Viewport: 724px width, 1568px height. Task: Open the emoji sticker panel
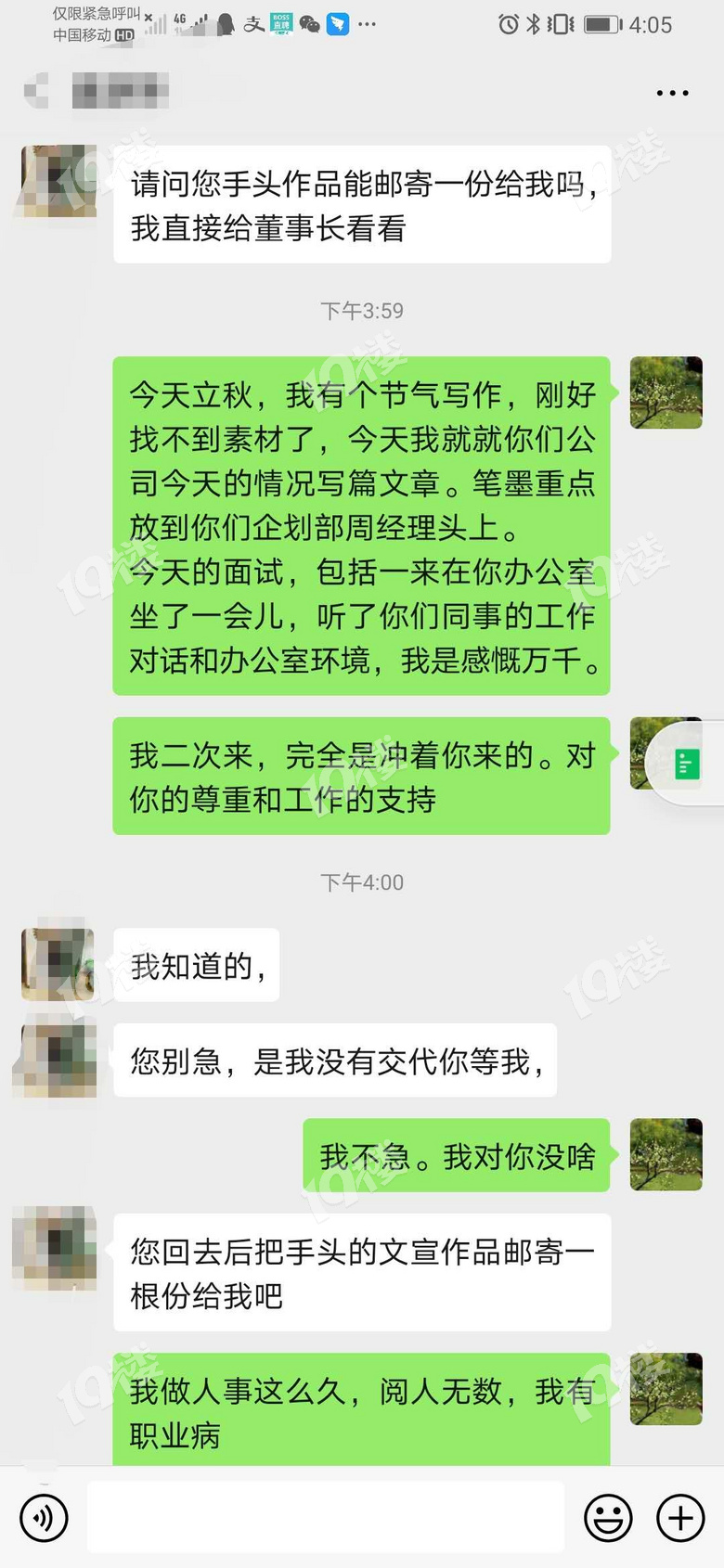[x=608, y=1519]
